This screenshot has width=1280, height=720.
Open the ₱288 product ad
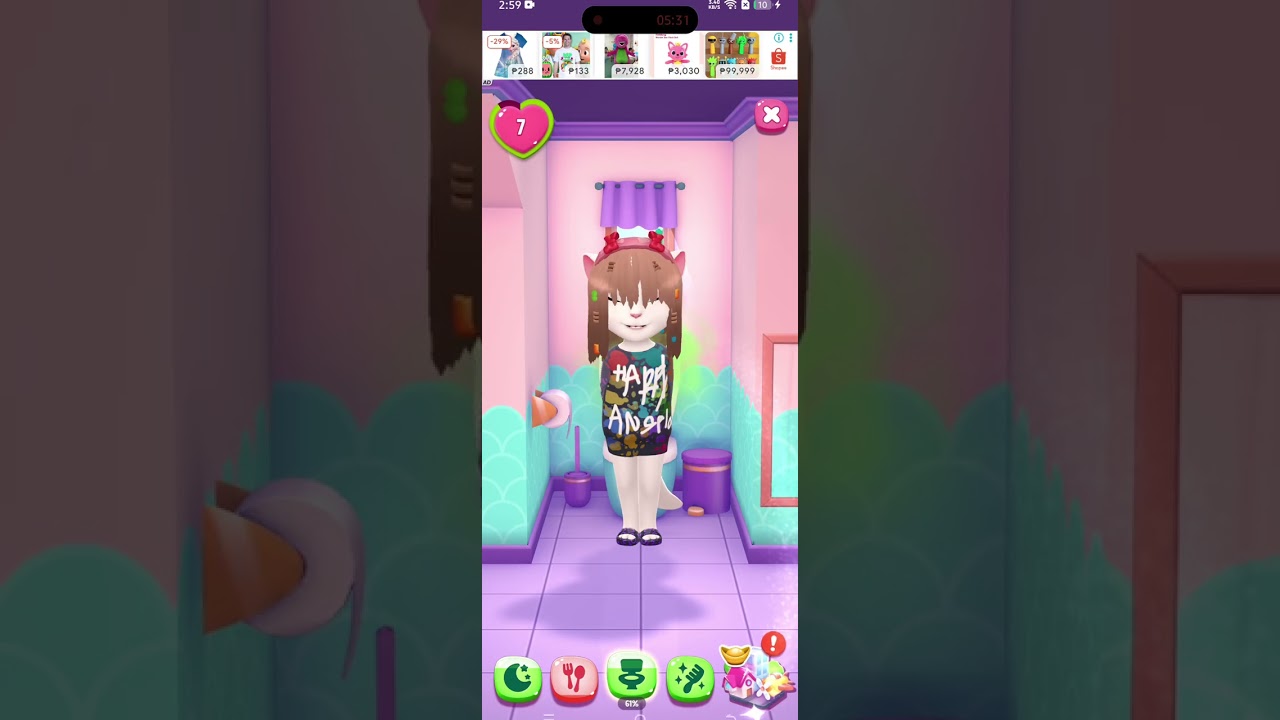click(x=511, y=55)
